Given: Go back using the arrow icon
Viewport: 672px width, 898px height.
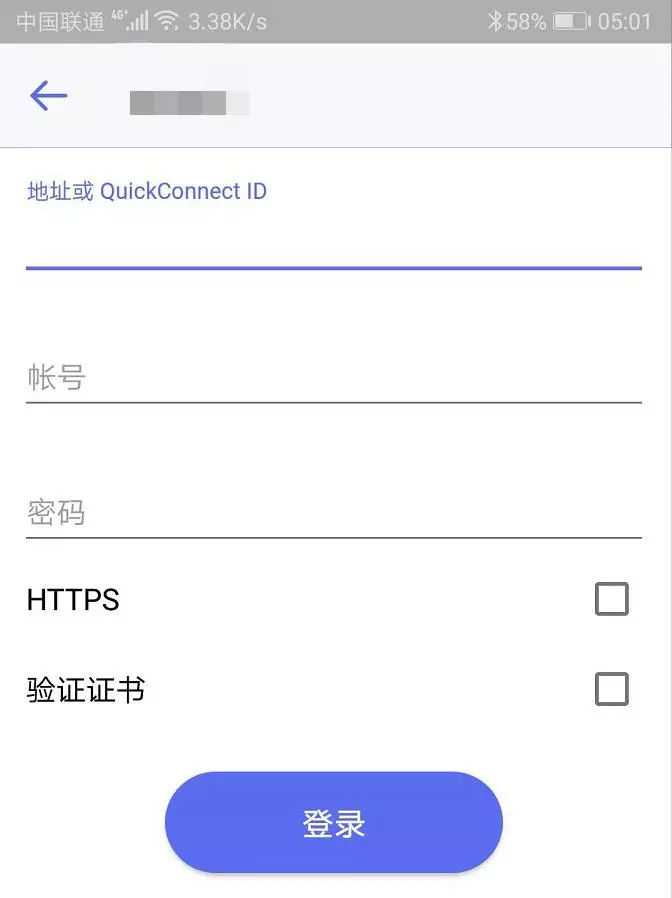Looking at the screenshot, I should coord(48,96).
